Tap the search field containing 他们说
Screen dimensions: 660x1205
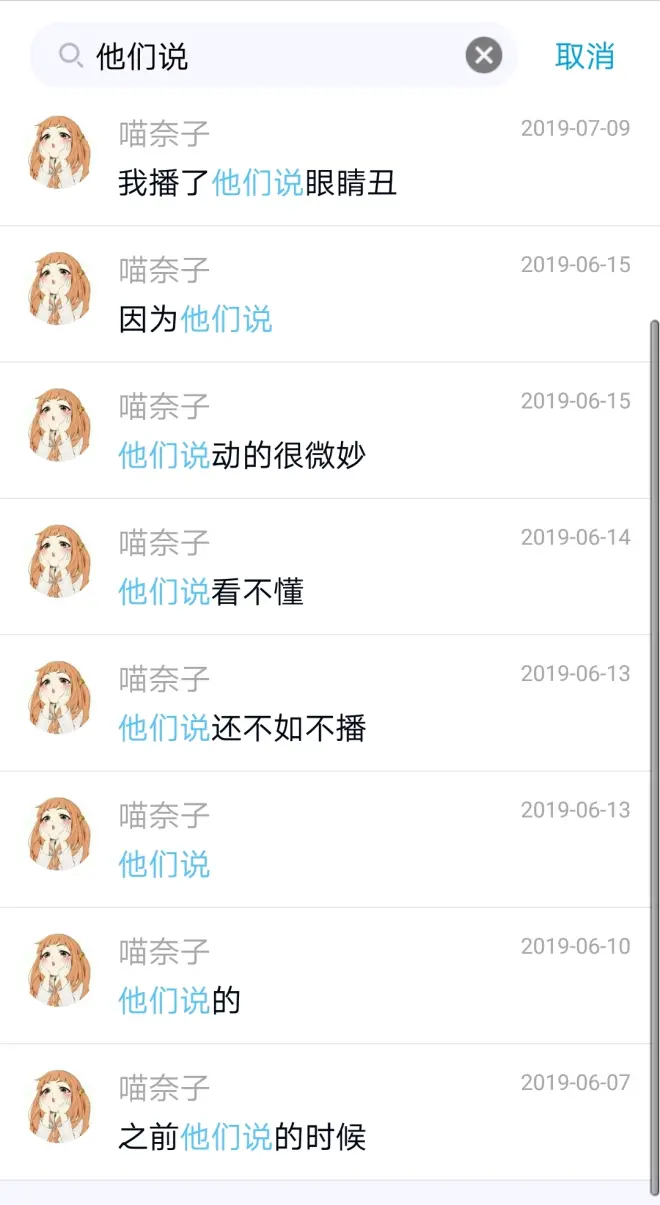(x=270, y=56)
